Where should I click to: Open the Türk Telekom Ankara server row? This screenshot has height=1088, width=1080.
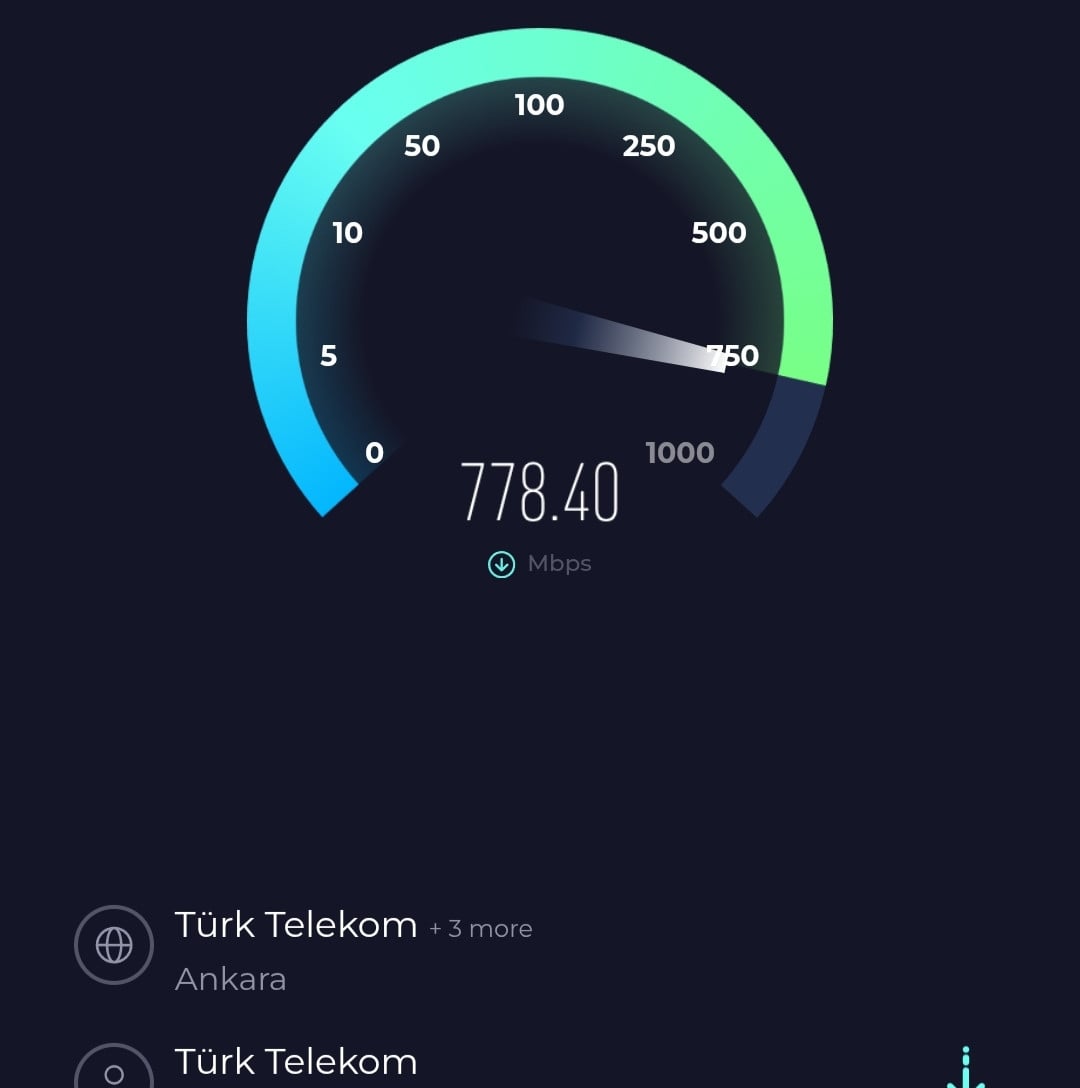coord(296,947)
